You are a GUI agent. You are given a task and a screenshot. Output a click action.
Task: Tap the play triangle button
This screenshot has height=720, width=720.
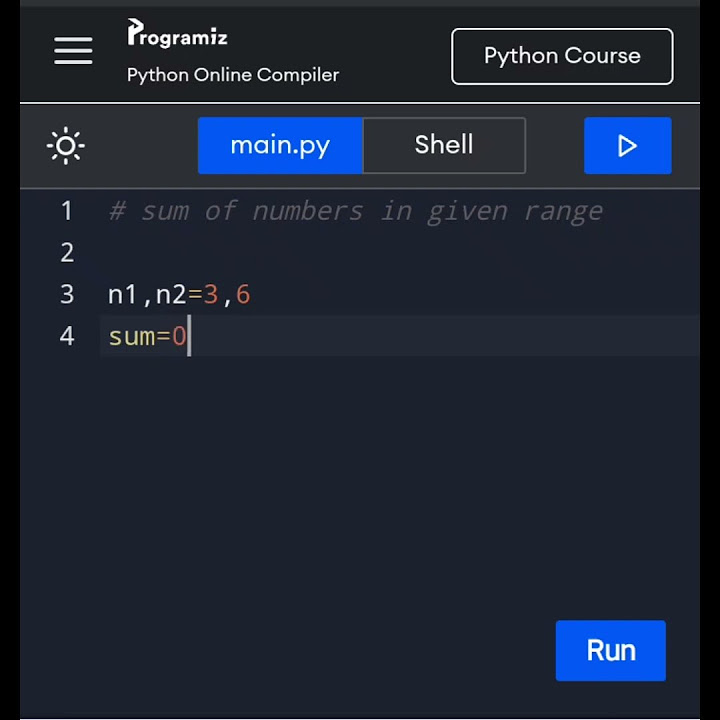(x=627, y=145)
